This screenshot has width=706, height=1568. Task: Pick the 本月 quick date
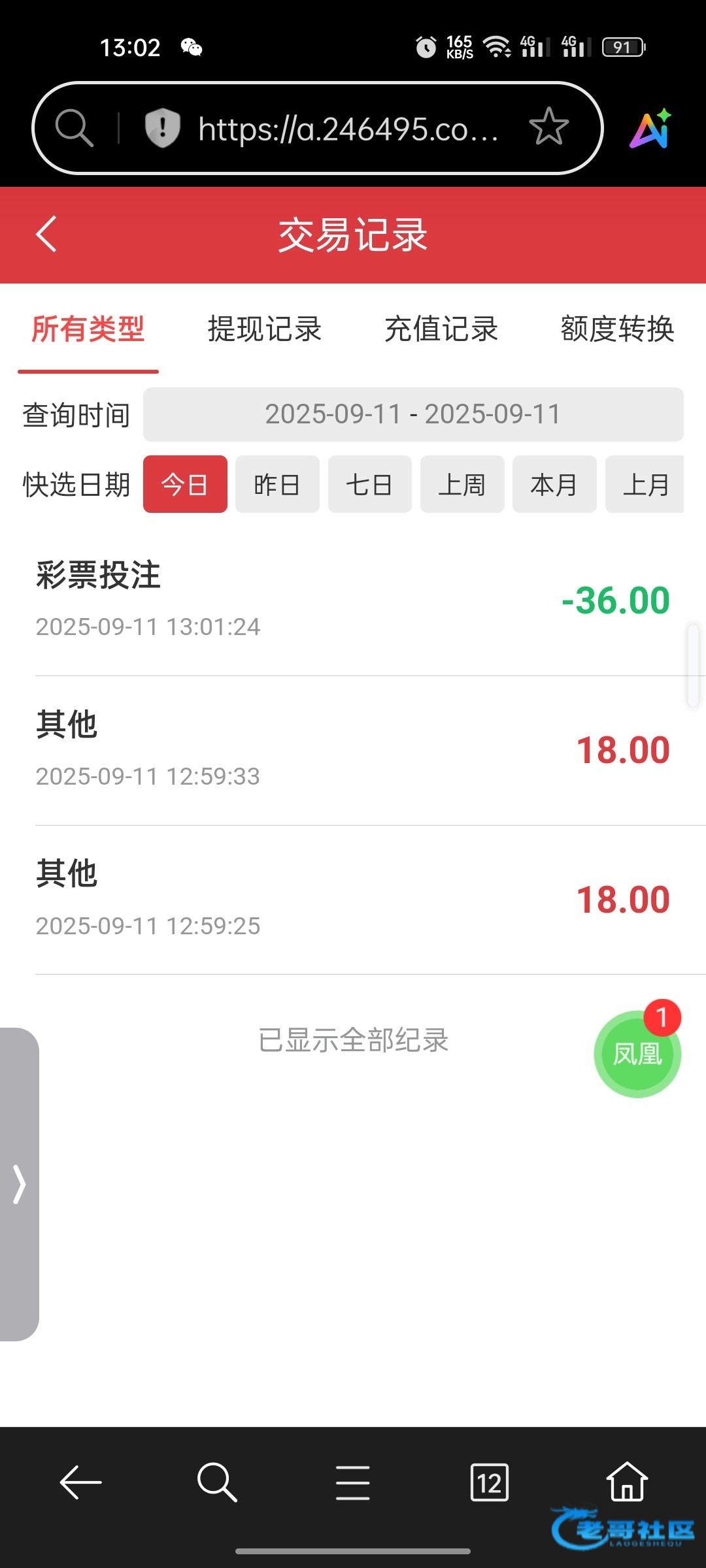point(554,485)
